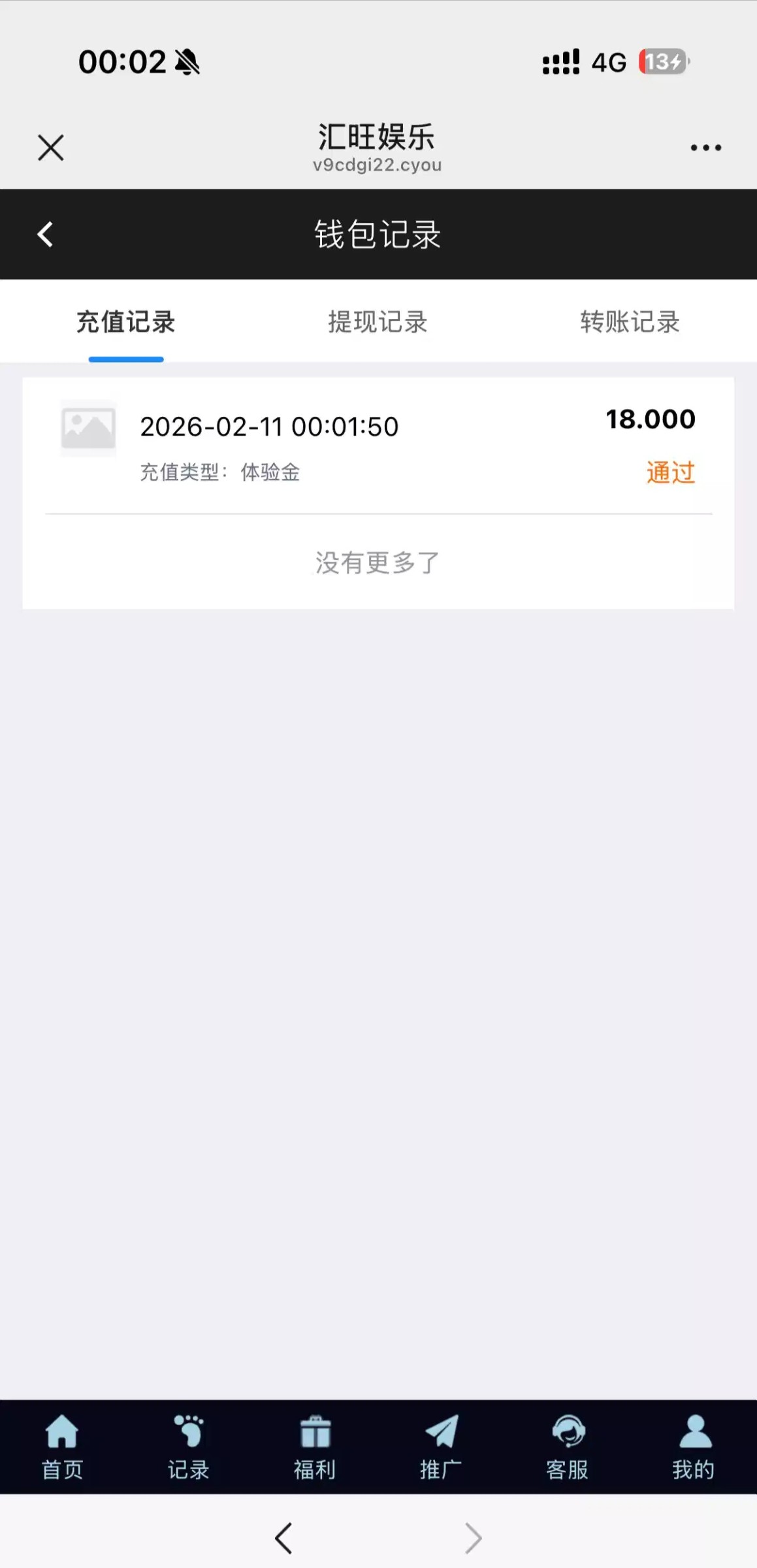757x1568 pixels.
Task: Close the 汇旺娱乐 web page
Action: (x=50, y=148)
